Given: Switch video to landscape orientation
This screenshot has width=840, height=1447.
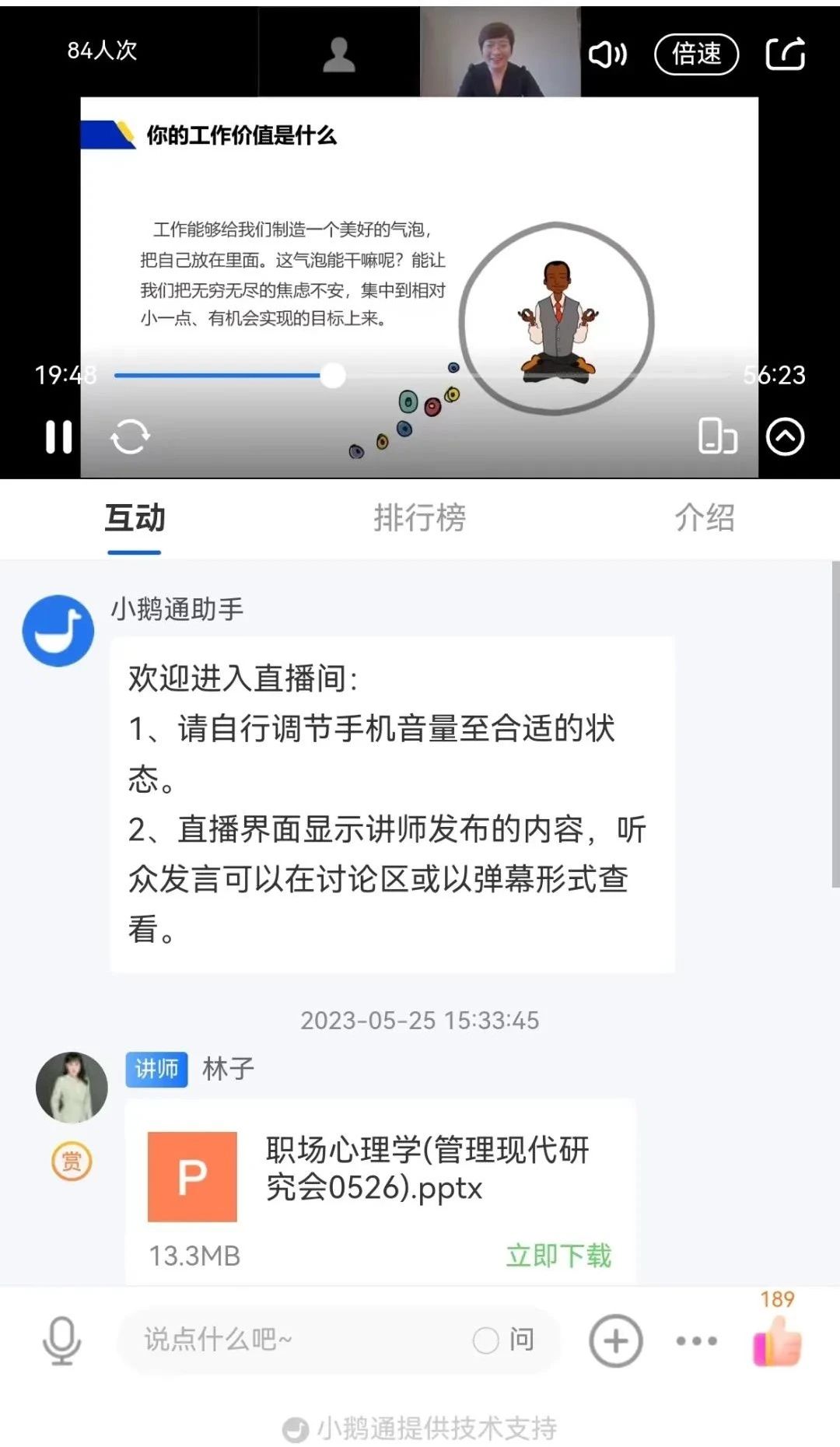Looking at the screenshot, I should pyautogui.click(x=716, y=436).
